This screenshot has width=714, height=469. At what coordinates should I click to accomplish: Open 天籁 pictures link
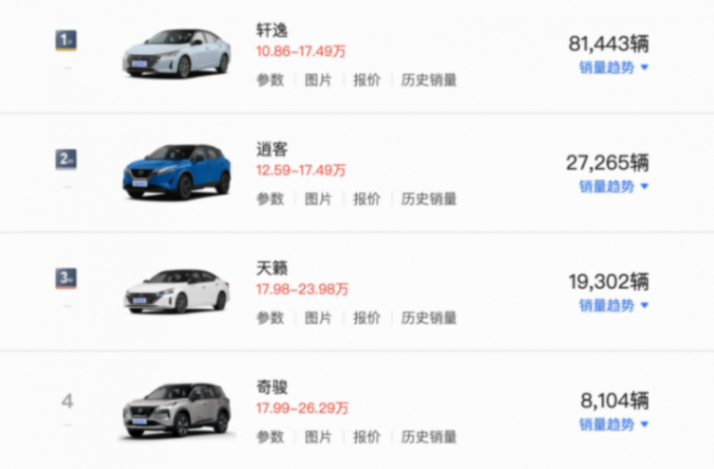click(x=318, y=318)
